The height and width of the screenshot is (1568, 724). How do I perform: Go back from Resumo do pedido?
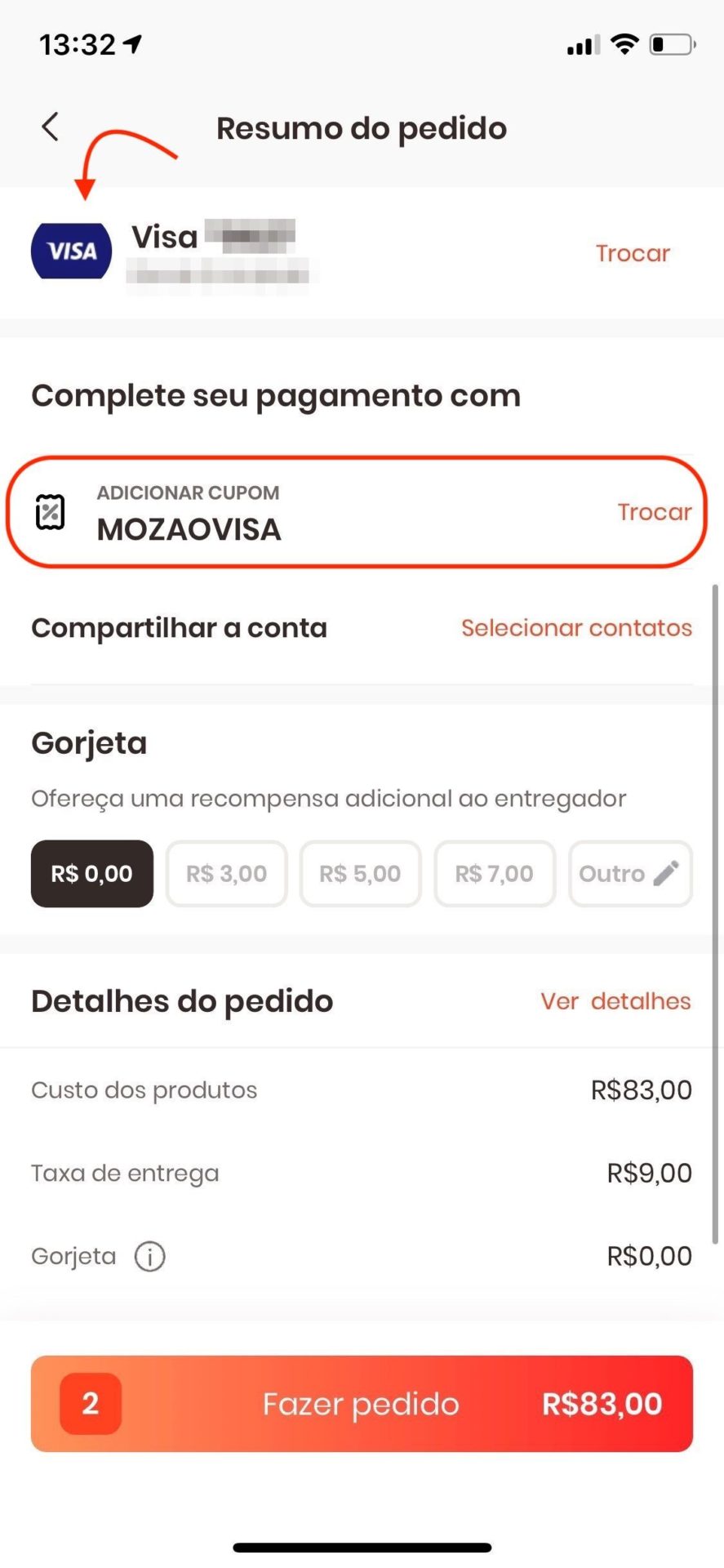[x=50, y=127]
